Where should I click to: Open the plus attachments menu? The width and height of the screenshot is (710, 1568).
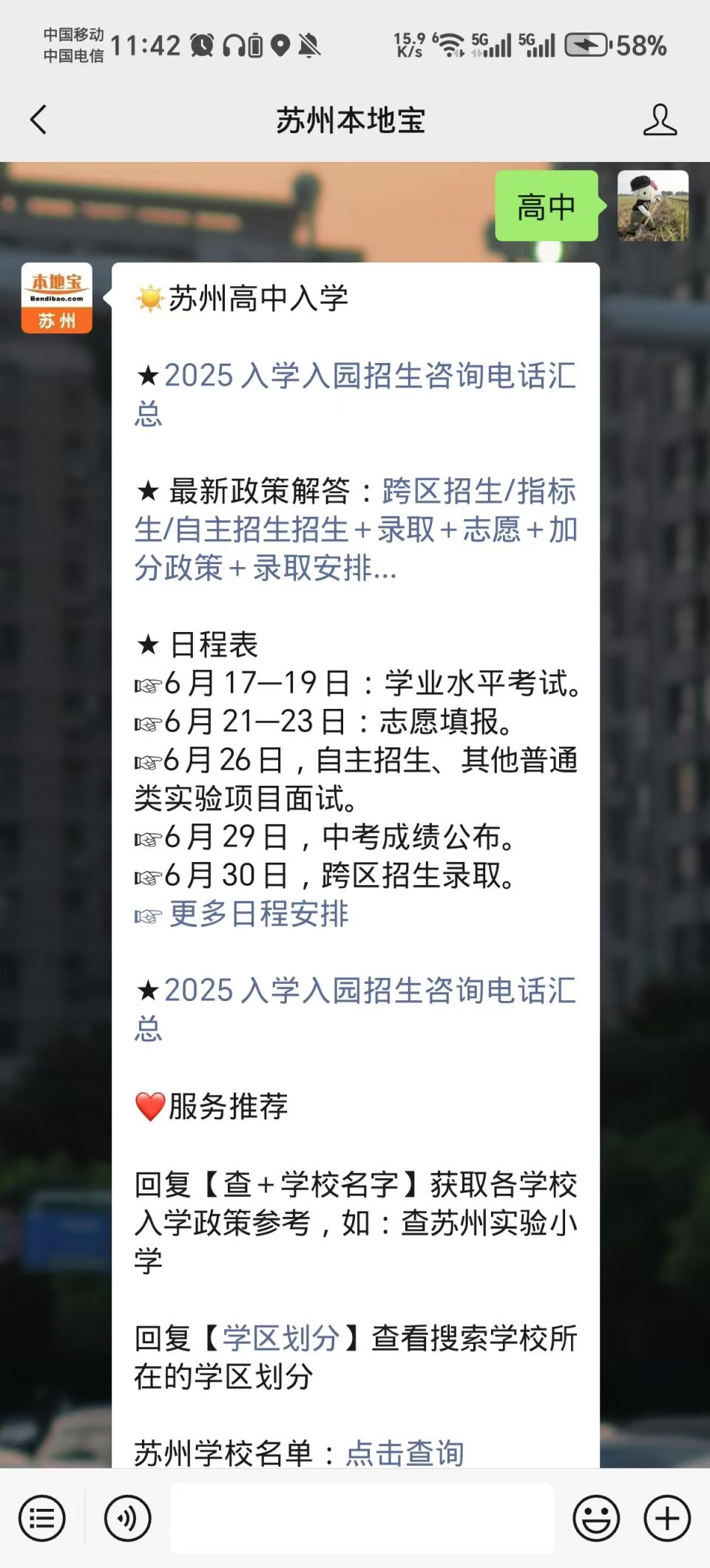pyautogui.click(x=667, y=1518)
